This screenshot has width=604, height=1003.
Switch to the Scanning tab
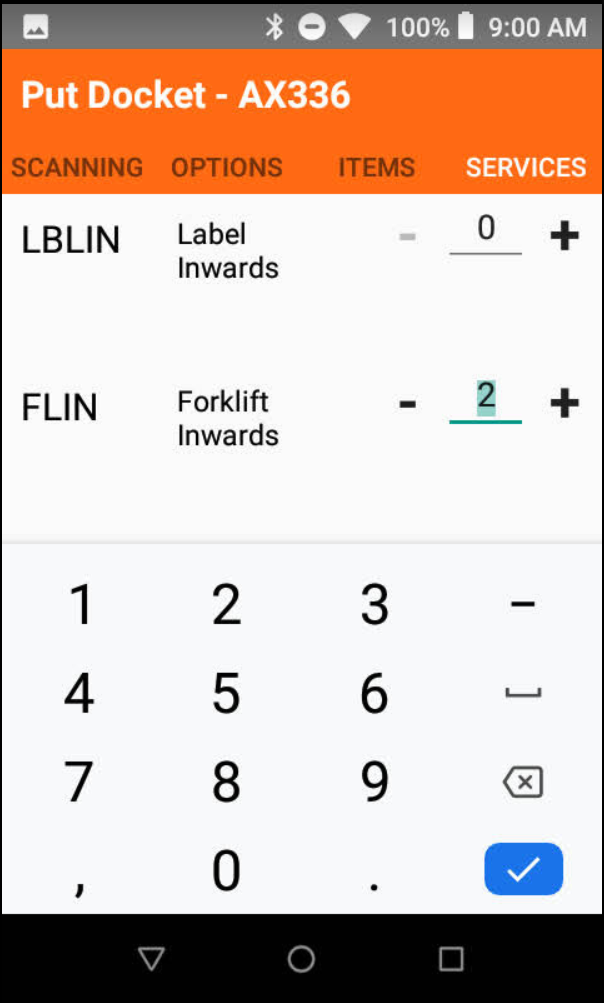pos(77,168)
